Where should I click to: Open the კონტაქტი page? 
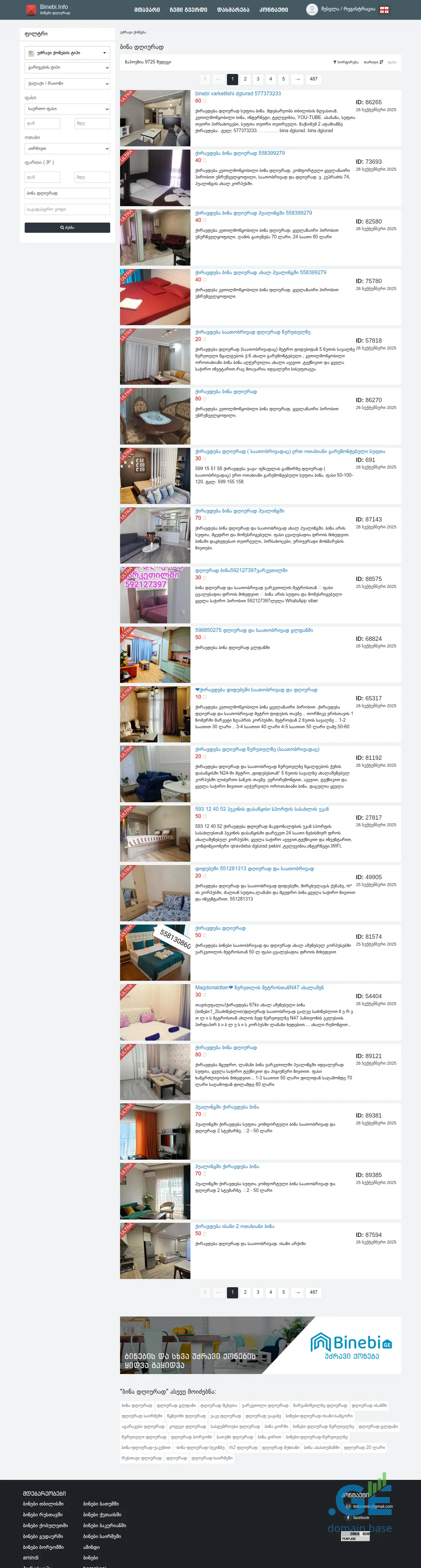pos(274,10)
